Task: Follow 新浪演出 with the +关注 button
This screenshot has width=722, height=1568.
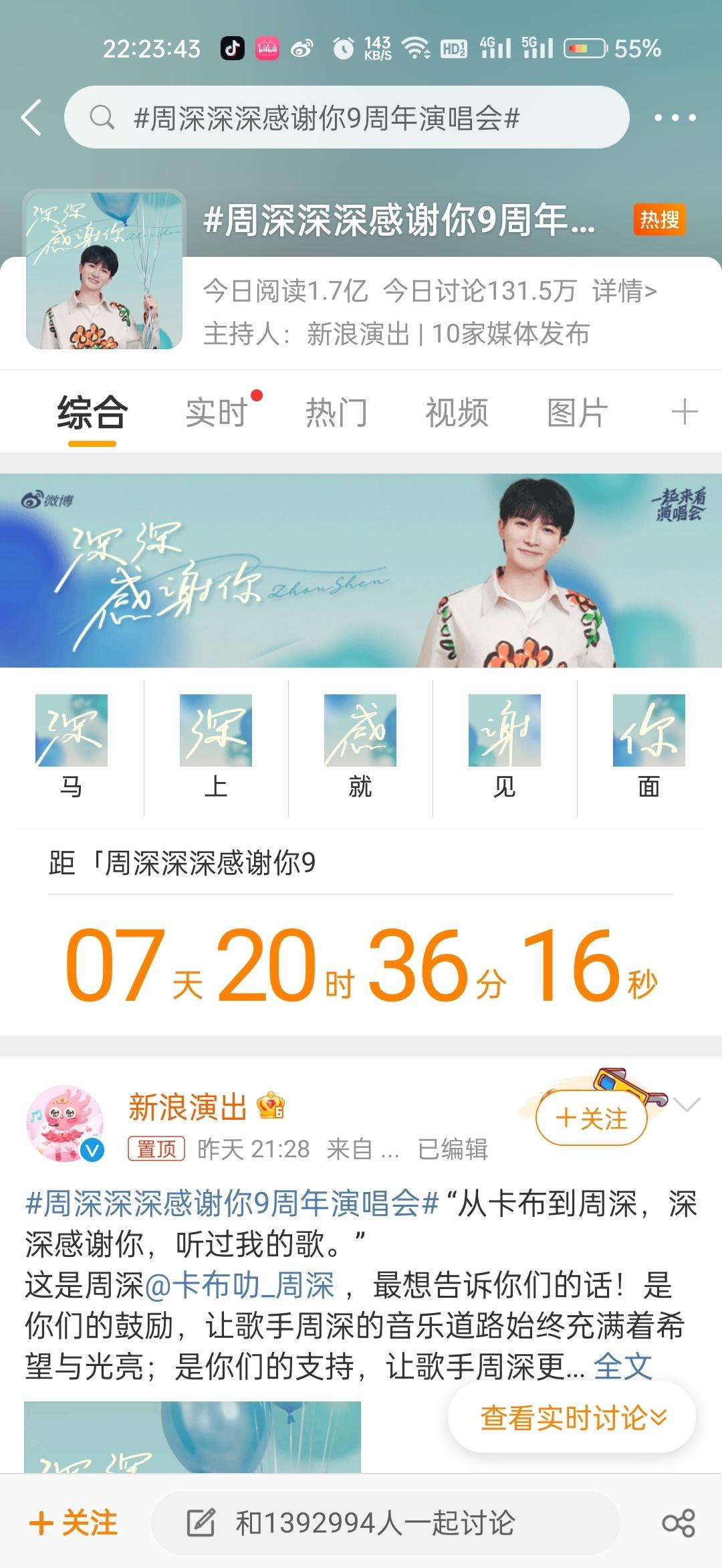Action: coord(592,1118)
